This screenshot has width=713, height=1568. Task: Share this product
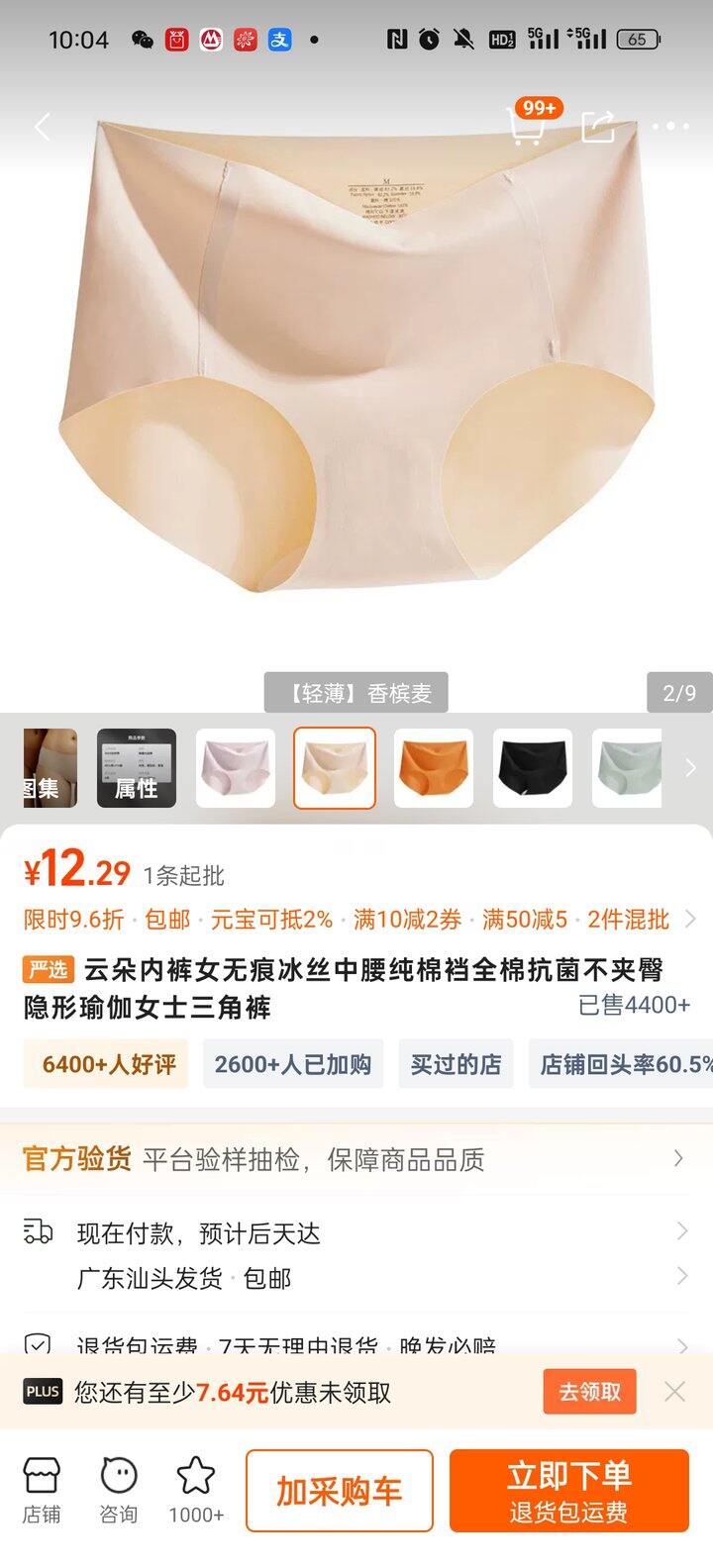(598, 127)
